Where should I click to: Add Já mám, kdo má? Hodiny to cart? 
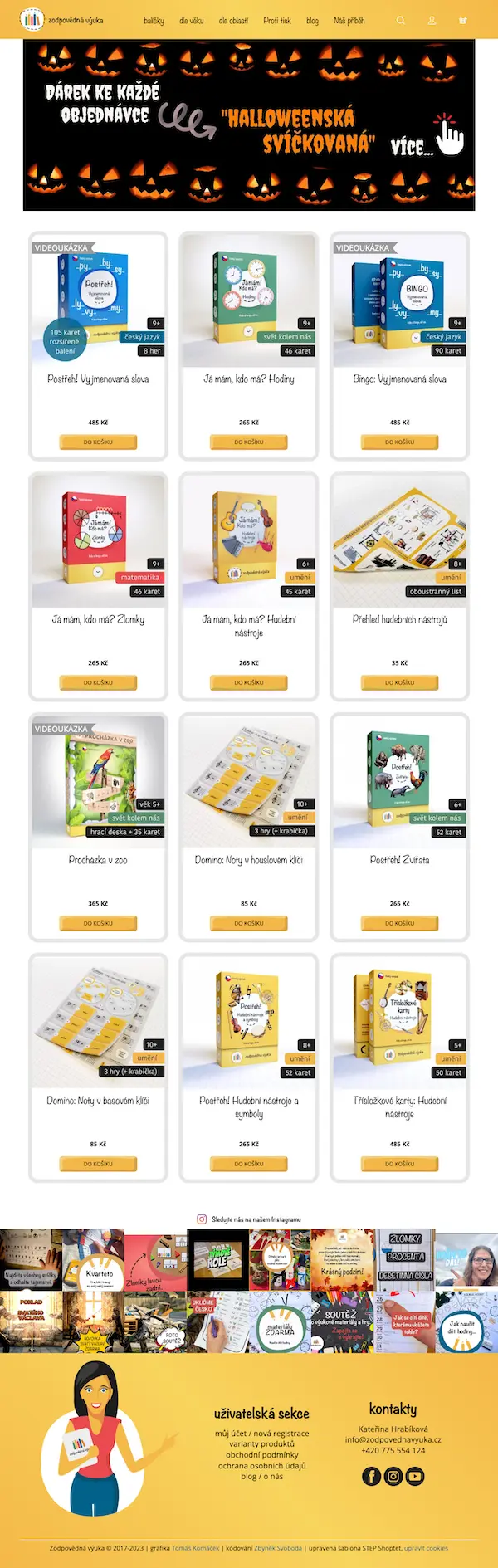pyautogui.click(x=249, y=442)
